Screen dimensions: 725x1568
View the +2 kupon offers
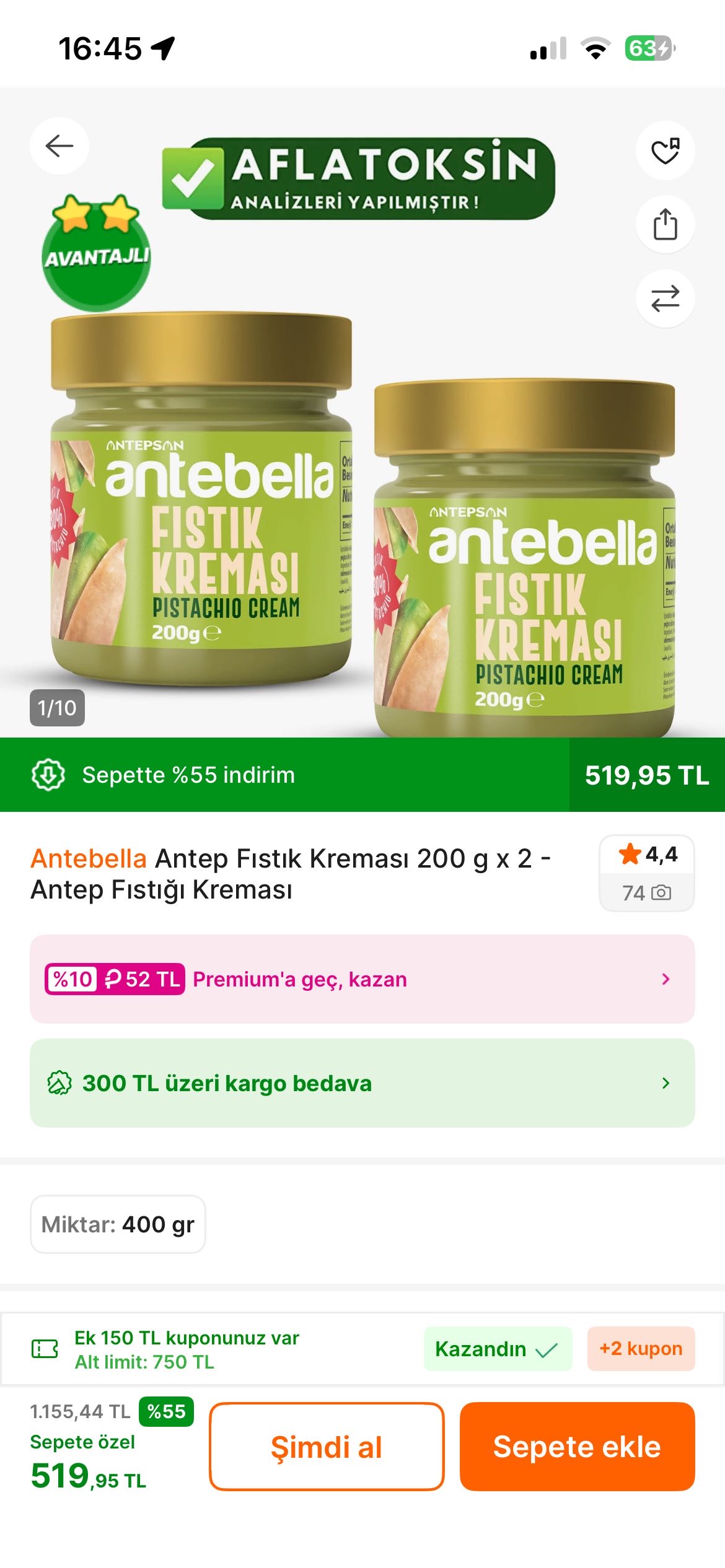(641, 1349)
